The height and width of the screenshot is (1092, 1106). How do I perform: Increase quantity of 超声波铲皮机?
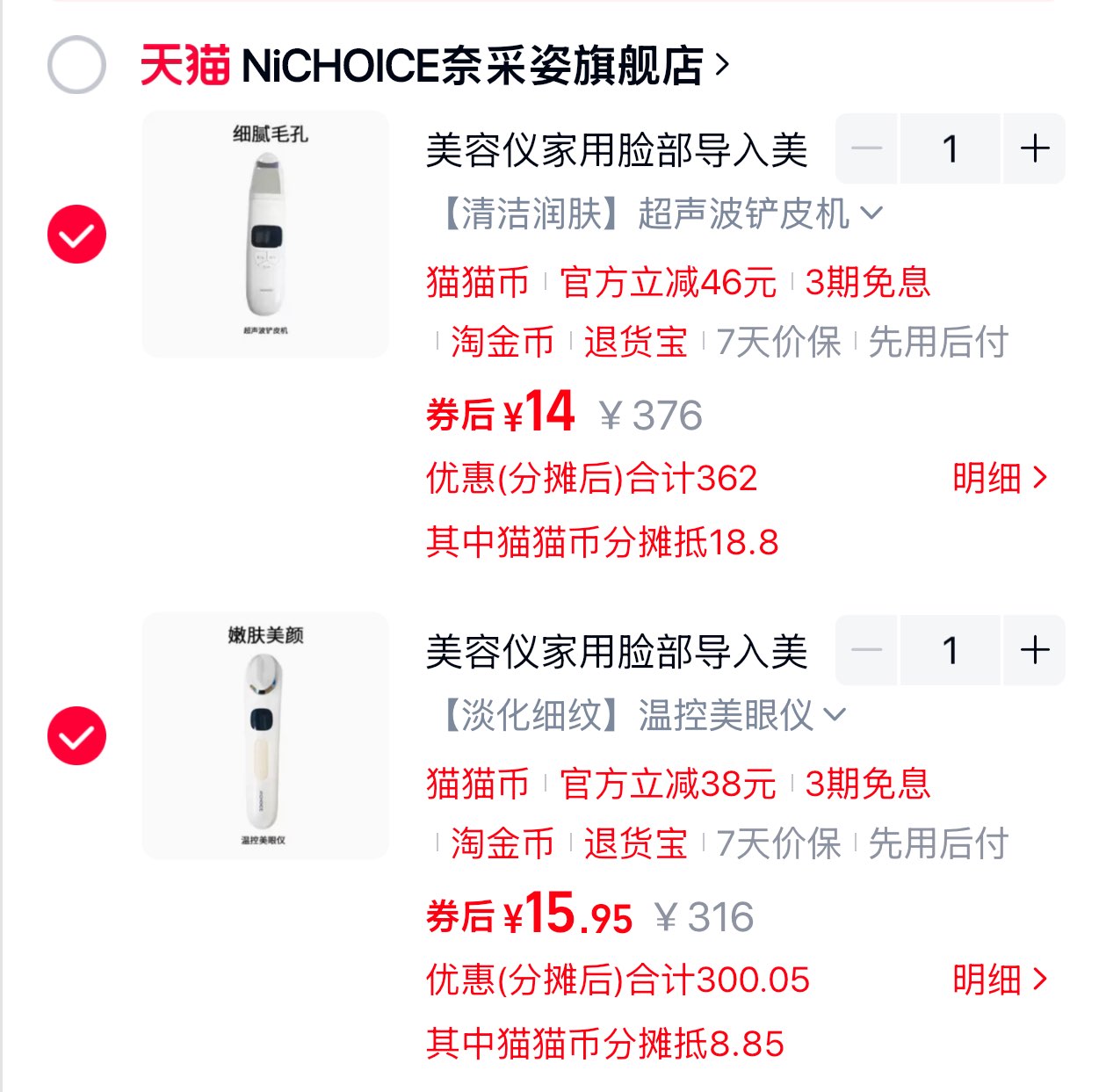pyautogui.click(x=1035, y=148)
